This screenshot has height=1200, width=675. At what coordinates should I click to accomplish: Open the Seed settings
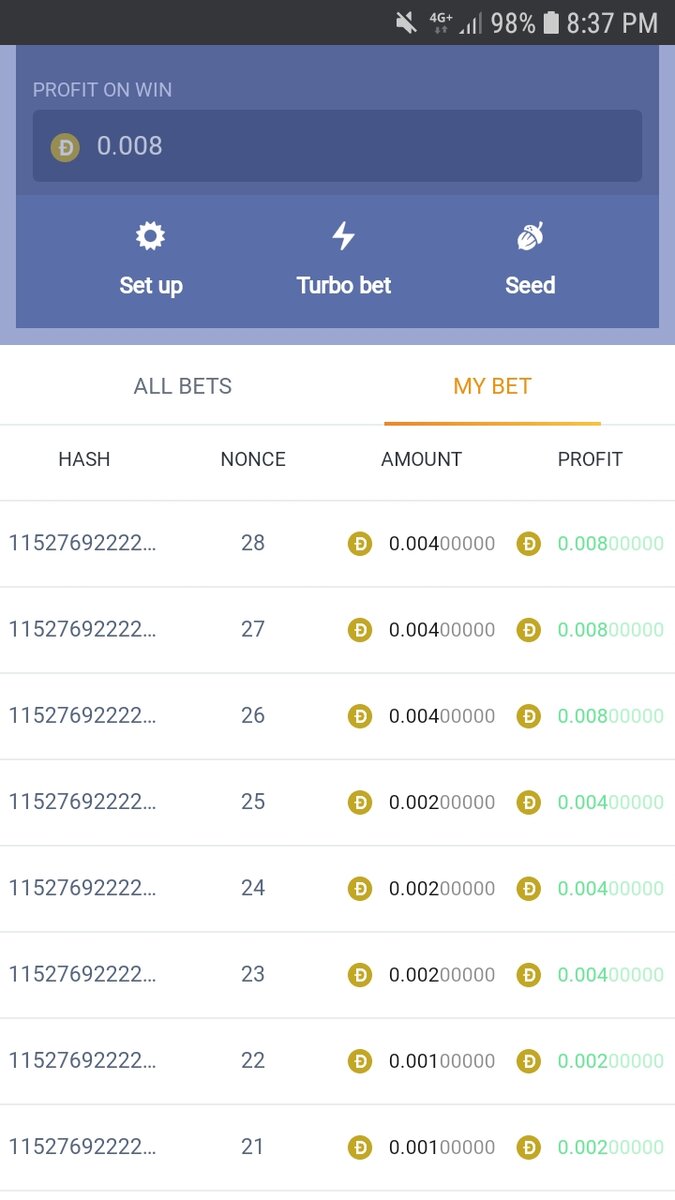[x=529, y=260]
